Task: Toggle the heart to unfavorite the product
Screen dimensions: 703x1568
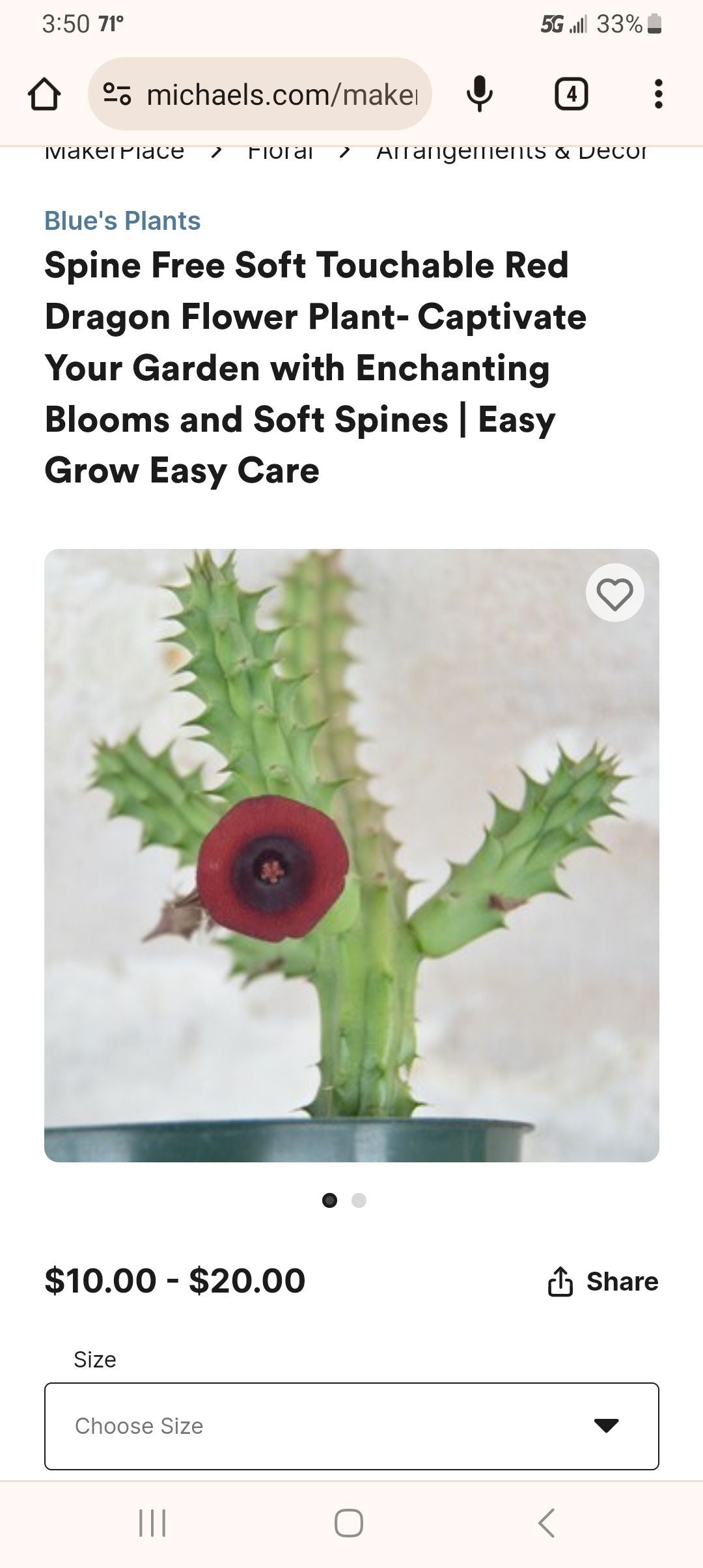Action: (x=614, y=592)
